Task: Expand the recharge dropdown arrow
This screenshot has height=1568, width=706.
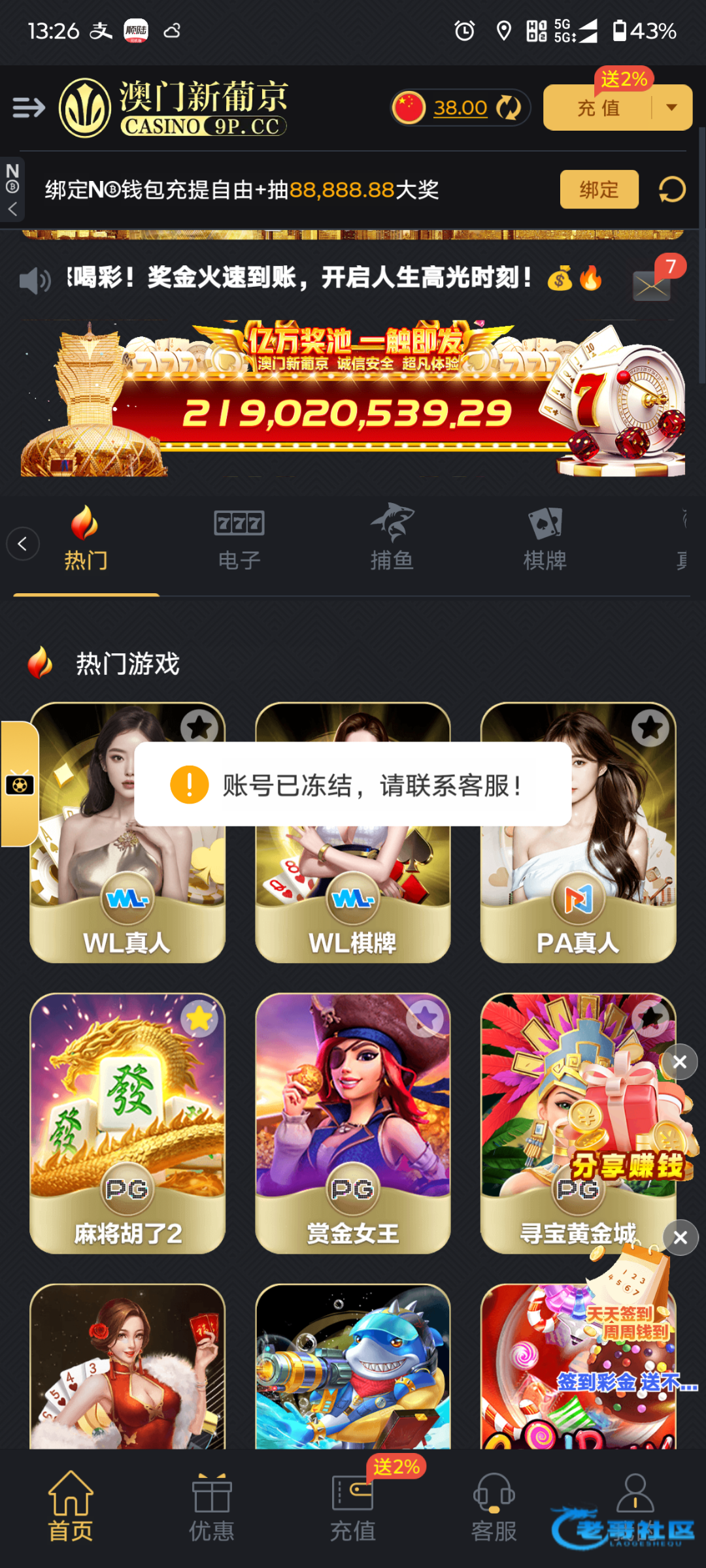Action: [x=671, y=107]
